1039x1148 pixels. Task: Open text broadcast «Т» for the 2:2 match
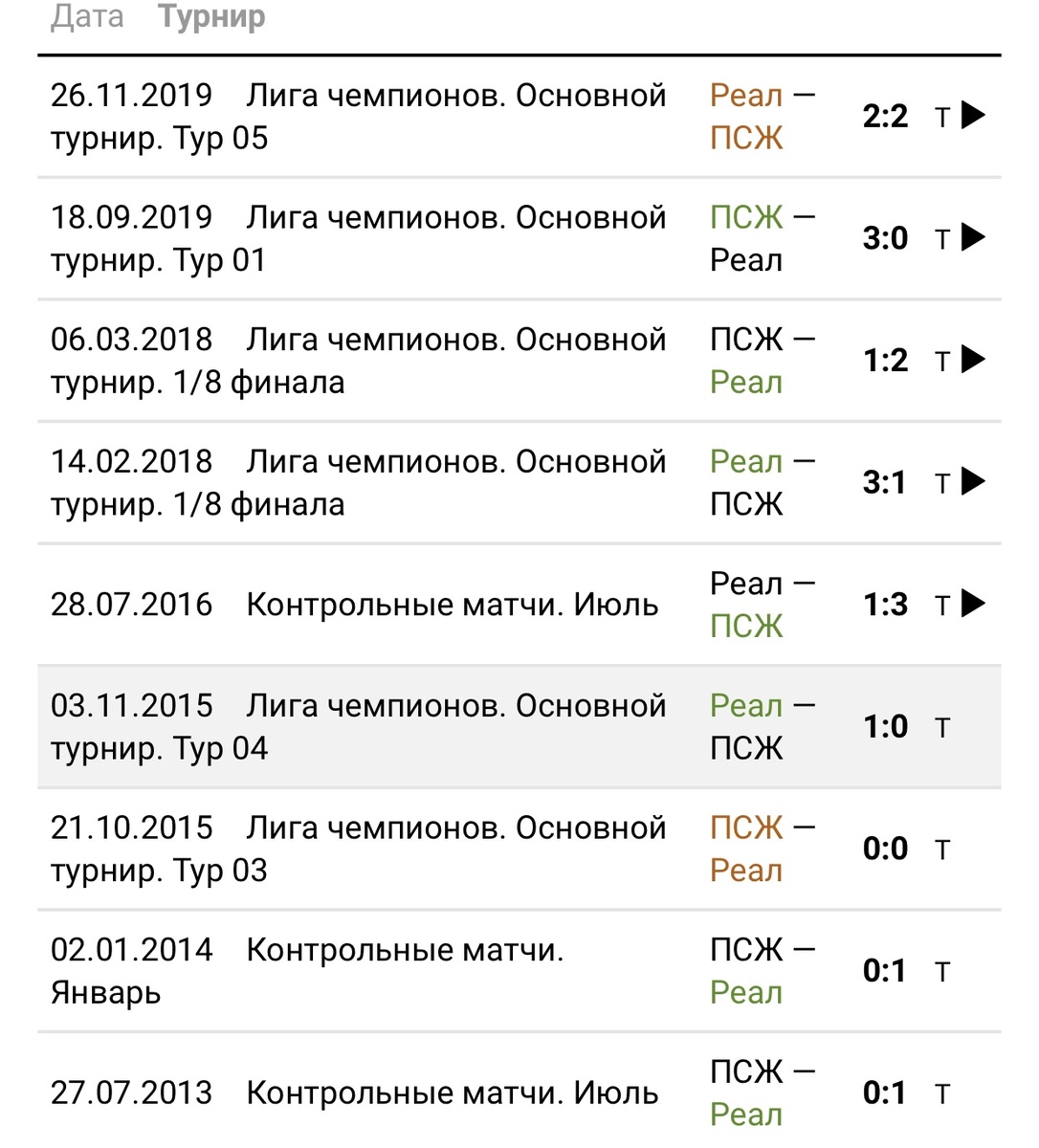[942, 115]
